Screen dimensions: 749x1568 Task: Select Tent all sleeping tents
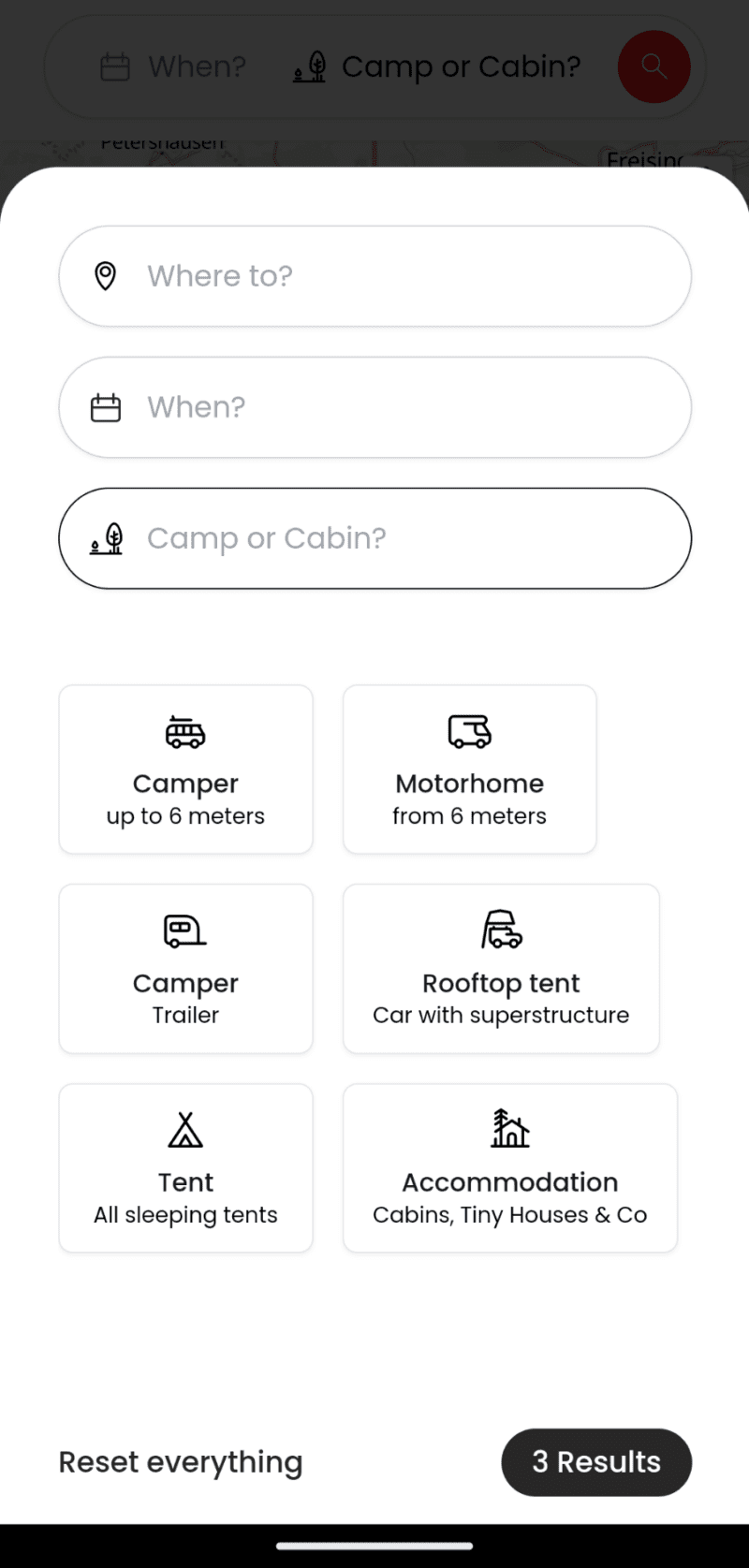[185, 1168]
